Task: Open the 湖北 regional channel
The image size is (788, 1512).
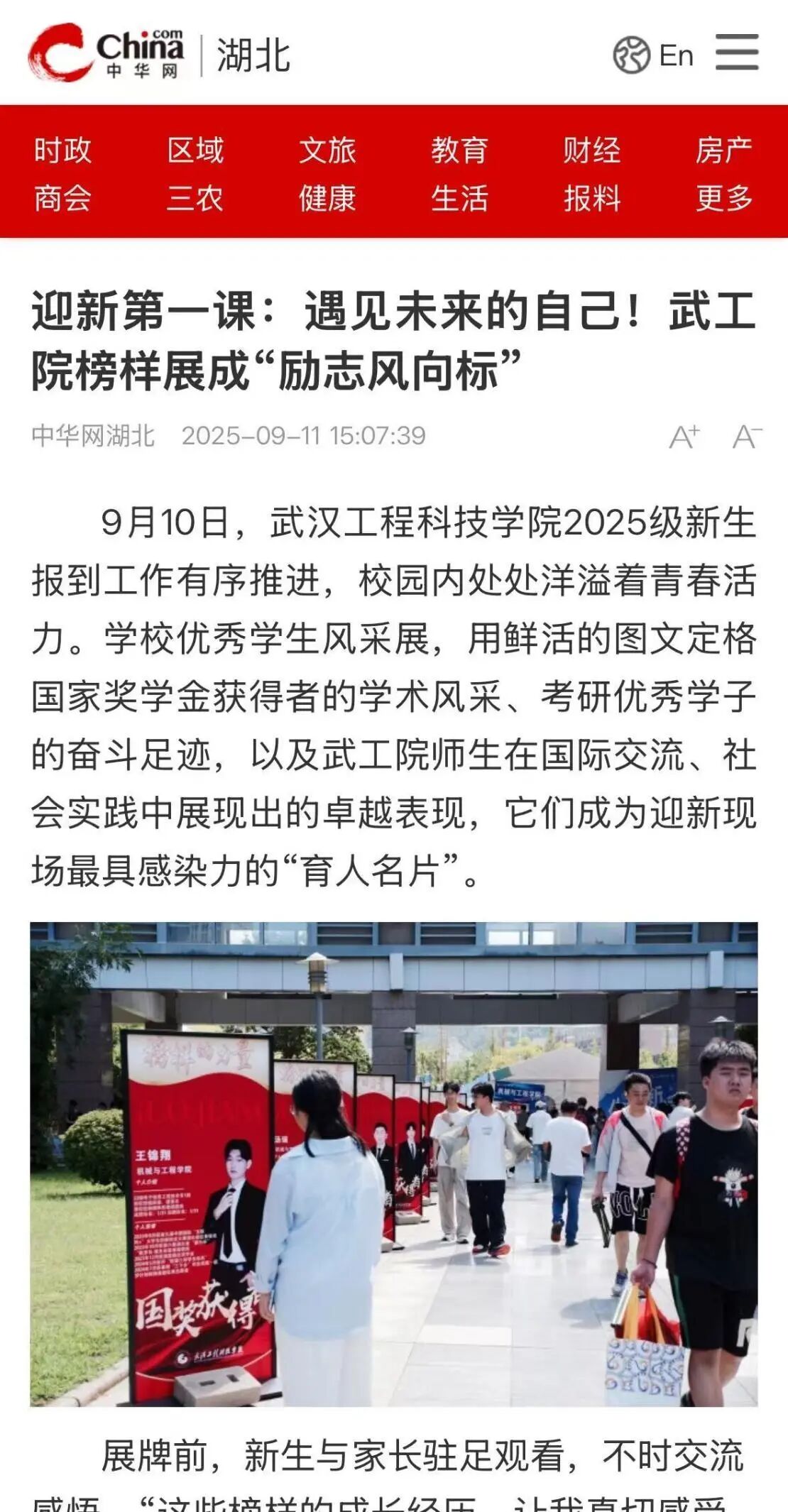Action: coord(253,55)
